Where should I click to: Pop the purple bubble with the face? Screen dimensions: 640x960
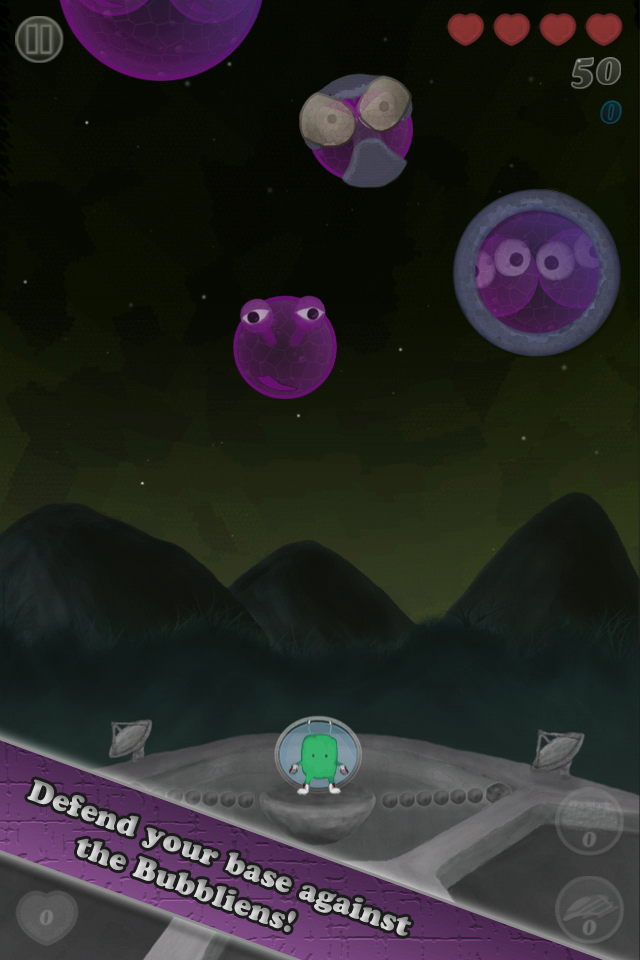click(285, 347)
